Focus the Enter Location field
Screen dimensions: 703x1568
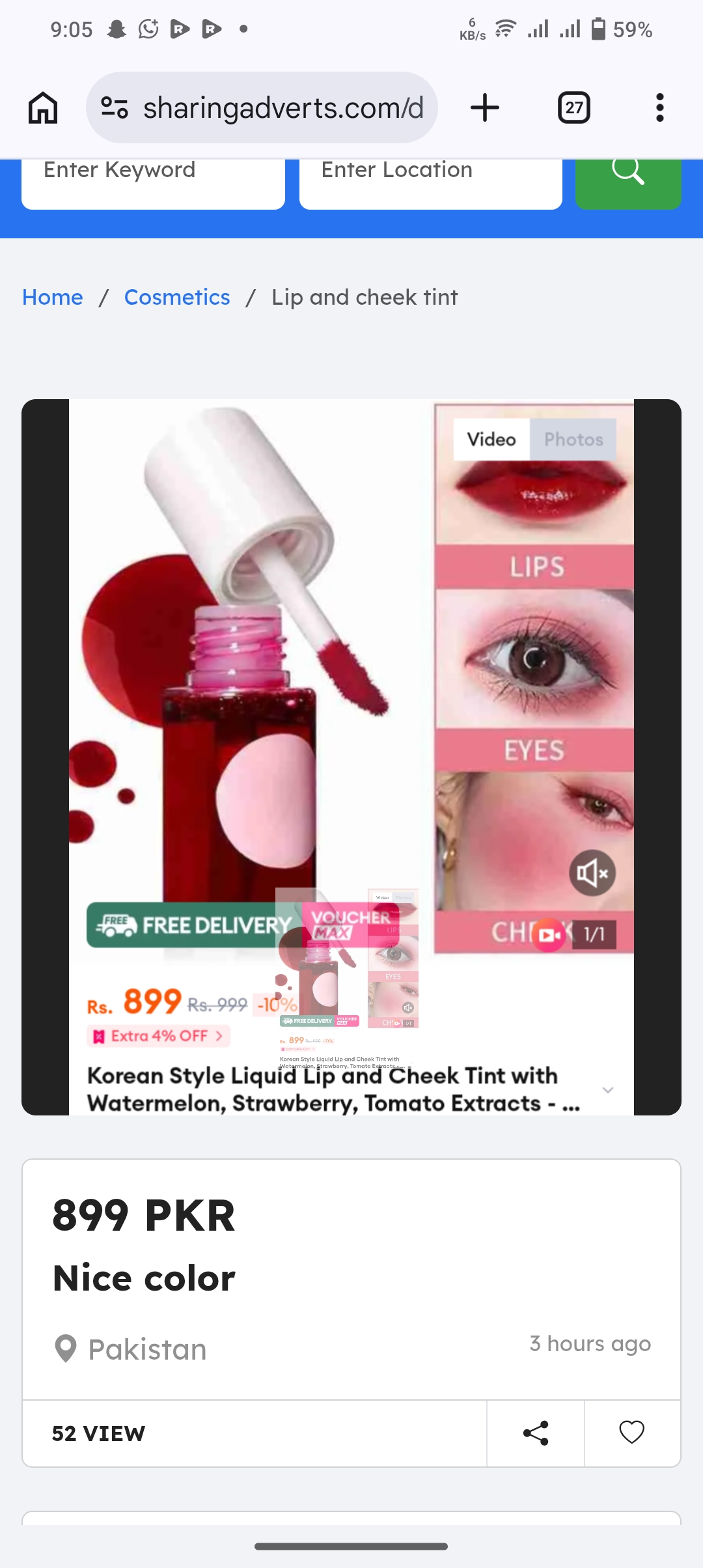pos(431,182)
